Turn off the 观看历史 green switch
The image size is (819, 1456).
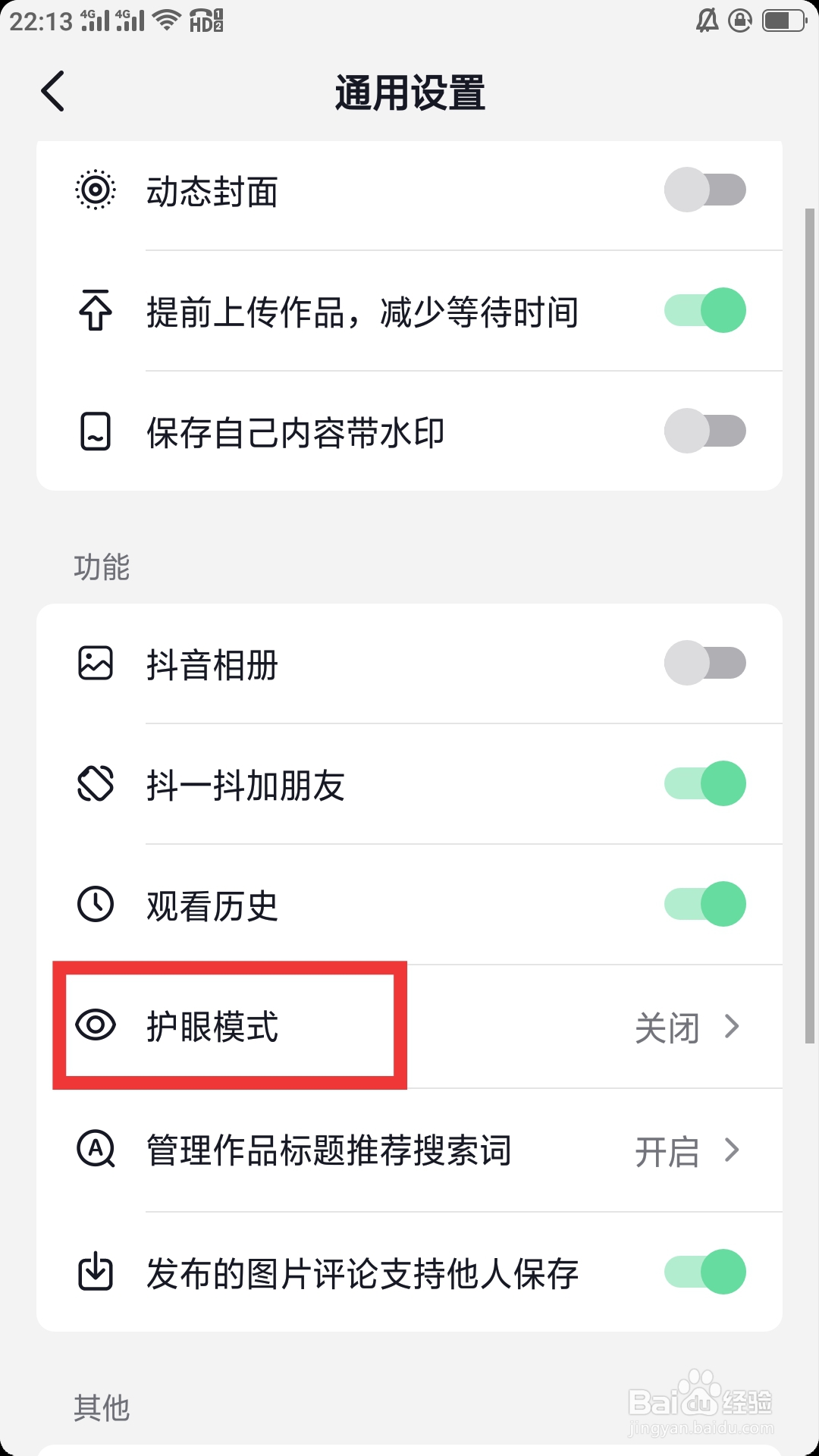704,904
